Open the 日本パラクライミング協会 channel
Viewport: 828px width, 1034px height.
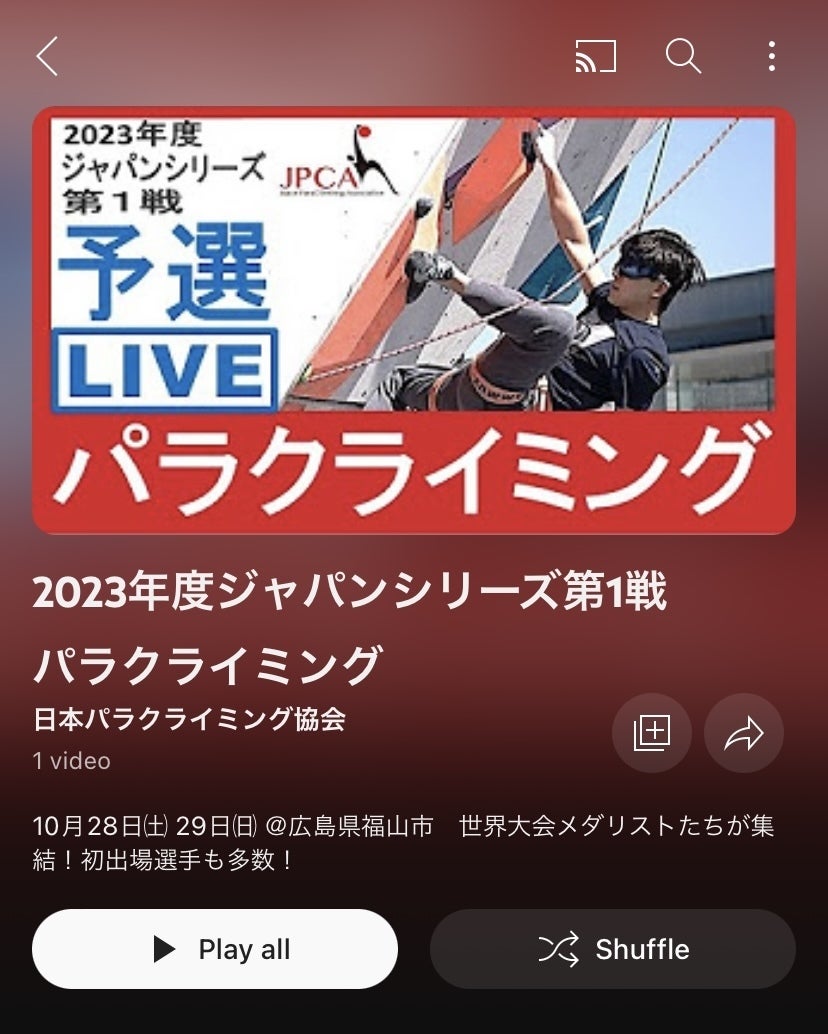click(190, 719)
